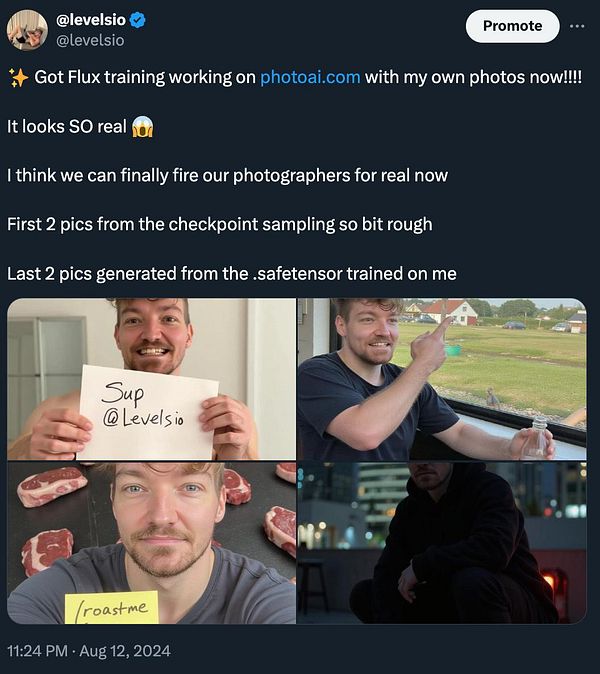Open the tweet's overflow menu
Image resolution: width=600 pixels, height=674 pixels.
click(x=576, y=25)
